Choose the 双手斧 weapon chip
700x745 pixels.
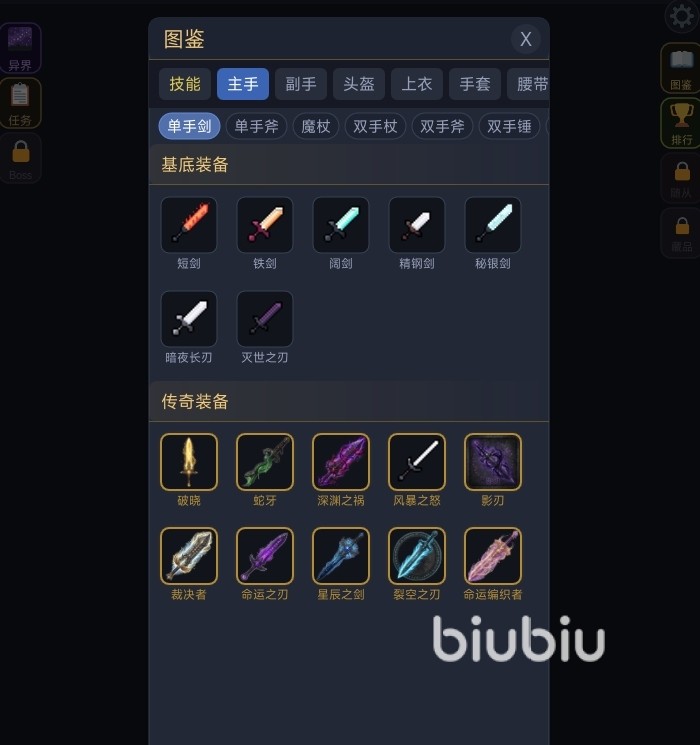pos(442,126)
